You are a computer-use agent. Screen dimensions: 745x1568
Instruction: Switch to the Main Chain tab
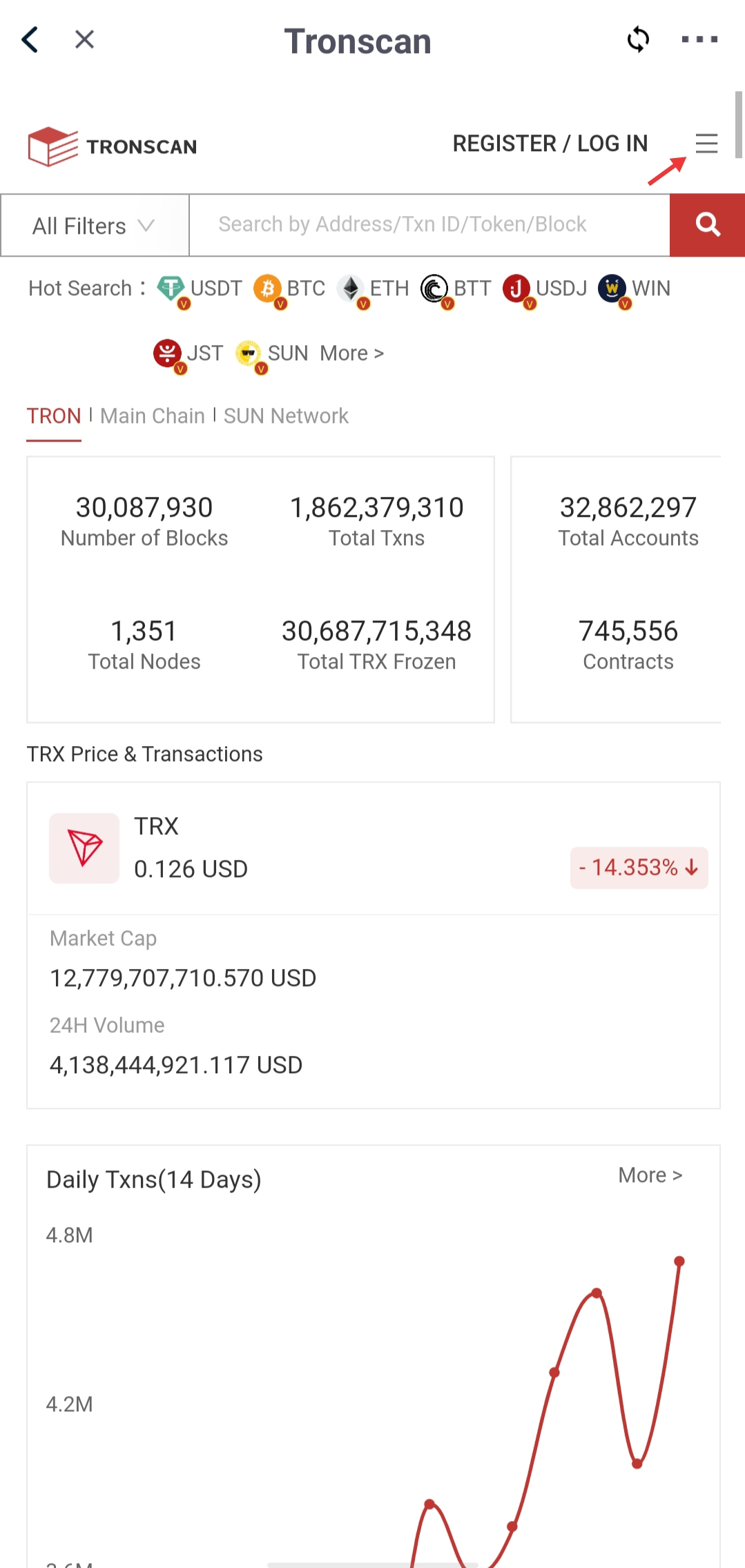[153, 416]
